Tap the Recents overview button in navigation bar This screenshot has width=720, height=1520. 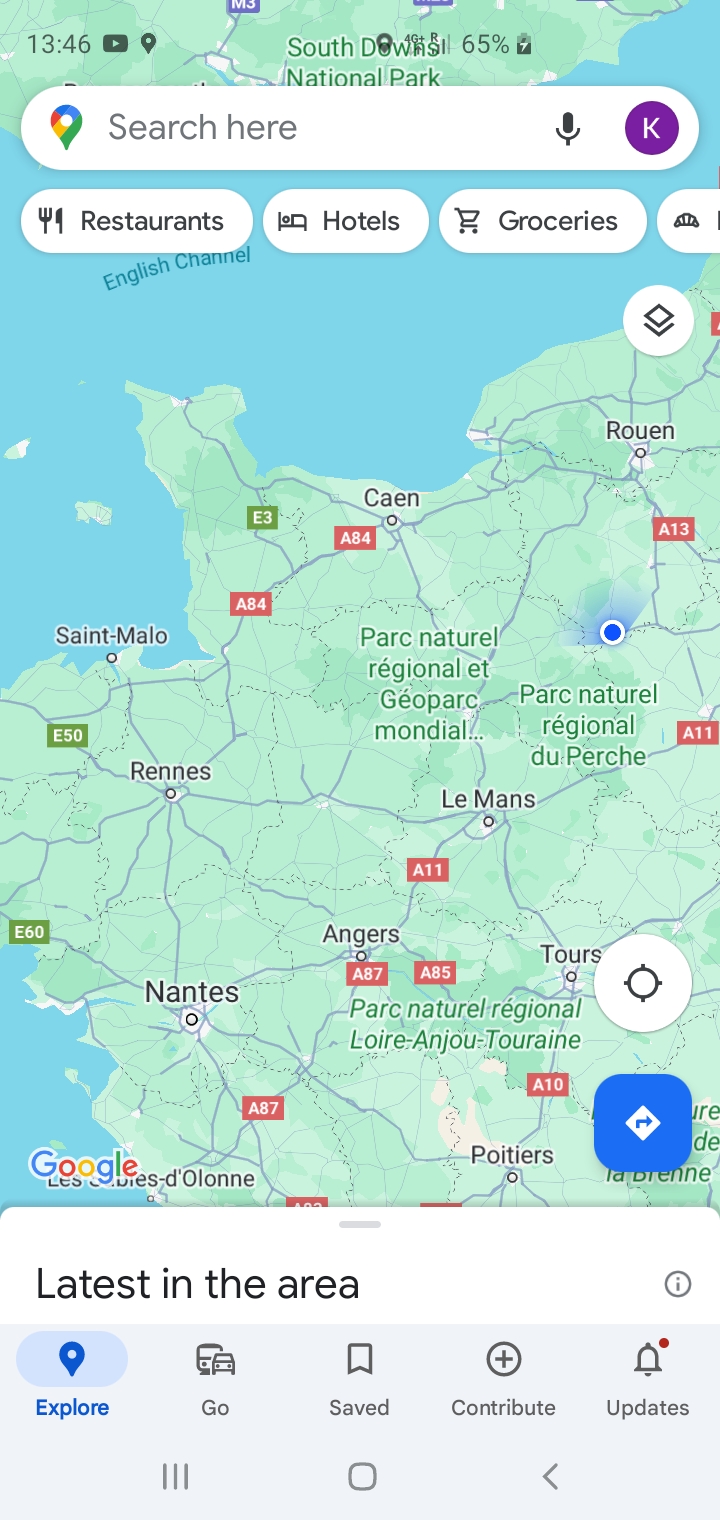tap(175, 1475)
